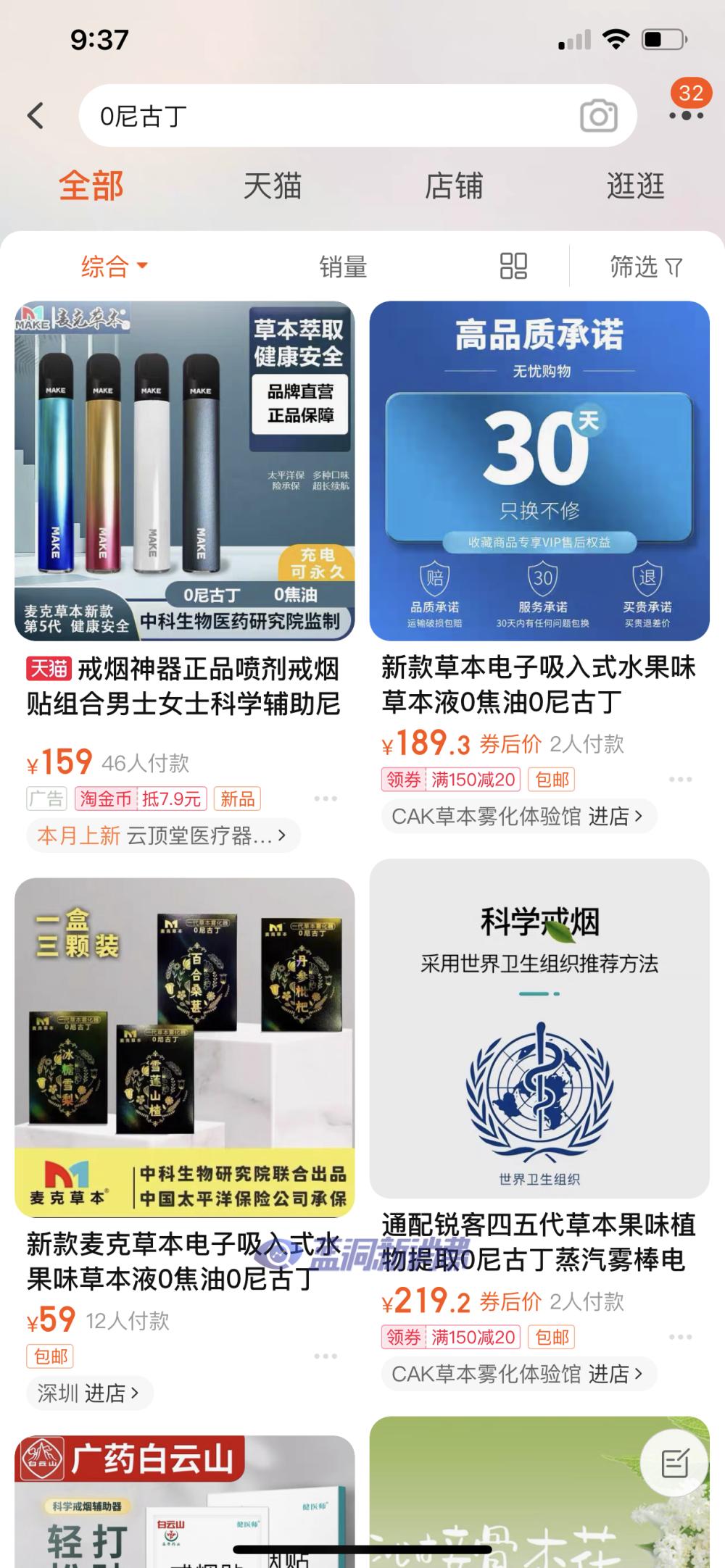Image resolution: width=725 pixels, height=1568 pixels.
Task: Select the 天猫 filter tab
Action: point(272,185)
